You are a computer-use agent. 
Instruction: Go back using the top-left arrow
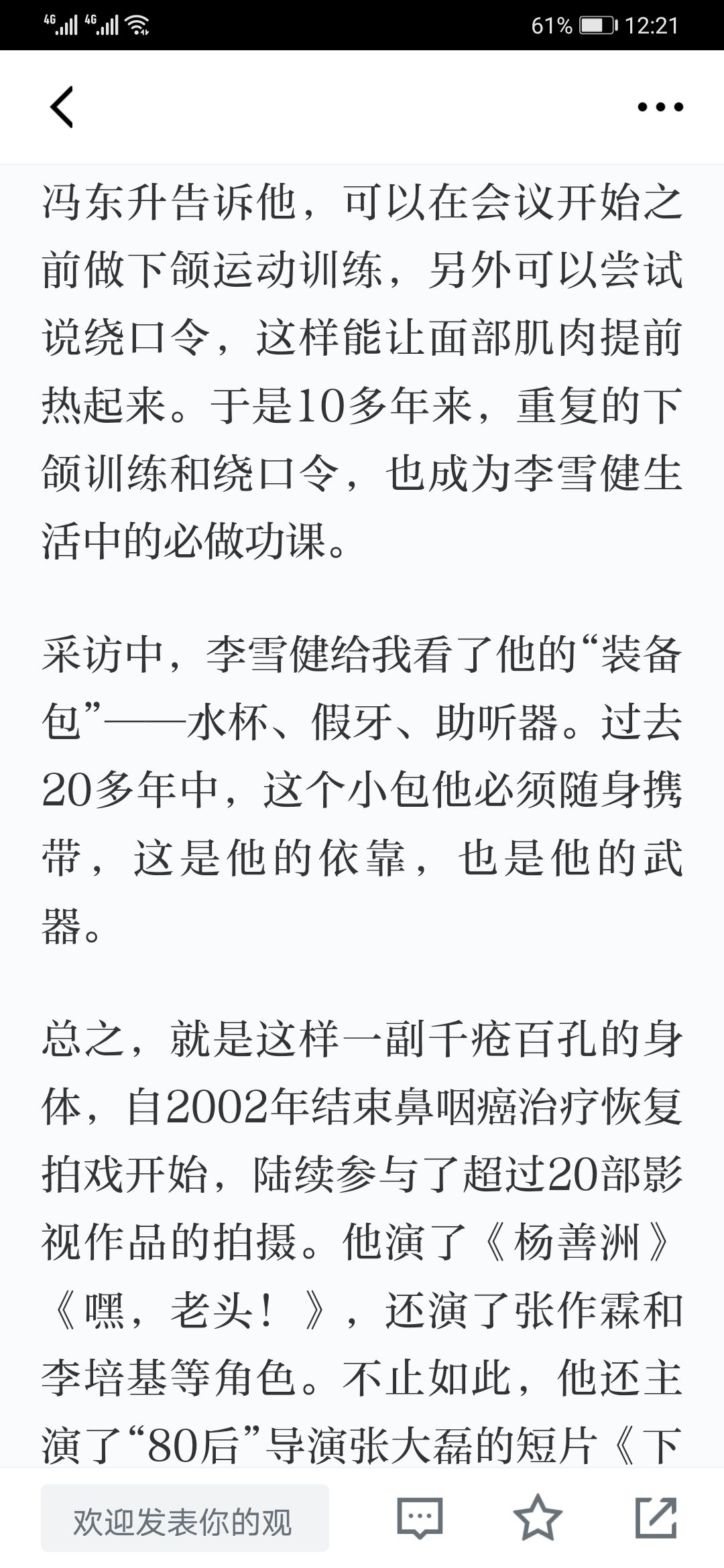pos(62,107)
